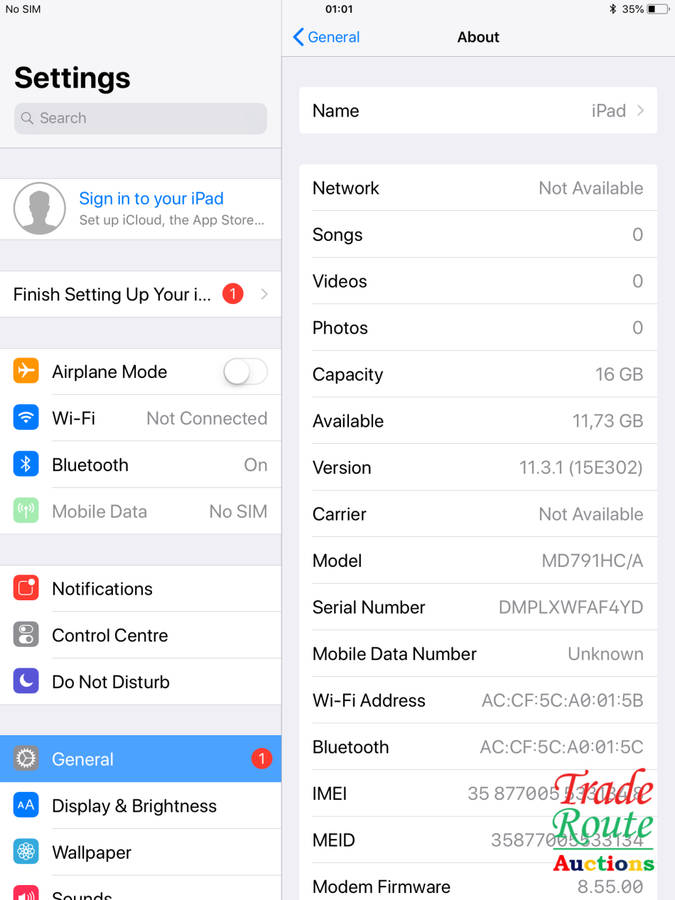Open Do Not Disturb settings

140,682
